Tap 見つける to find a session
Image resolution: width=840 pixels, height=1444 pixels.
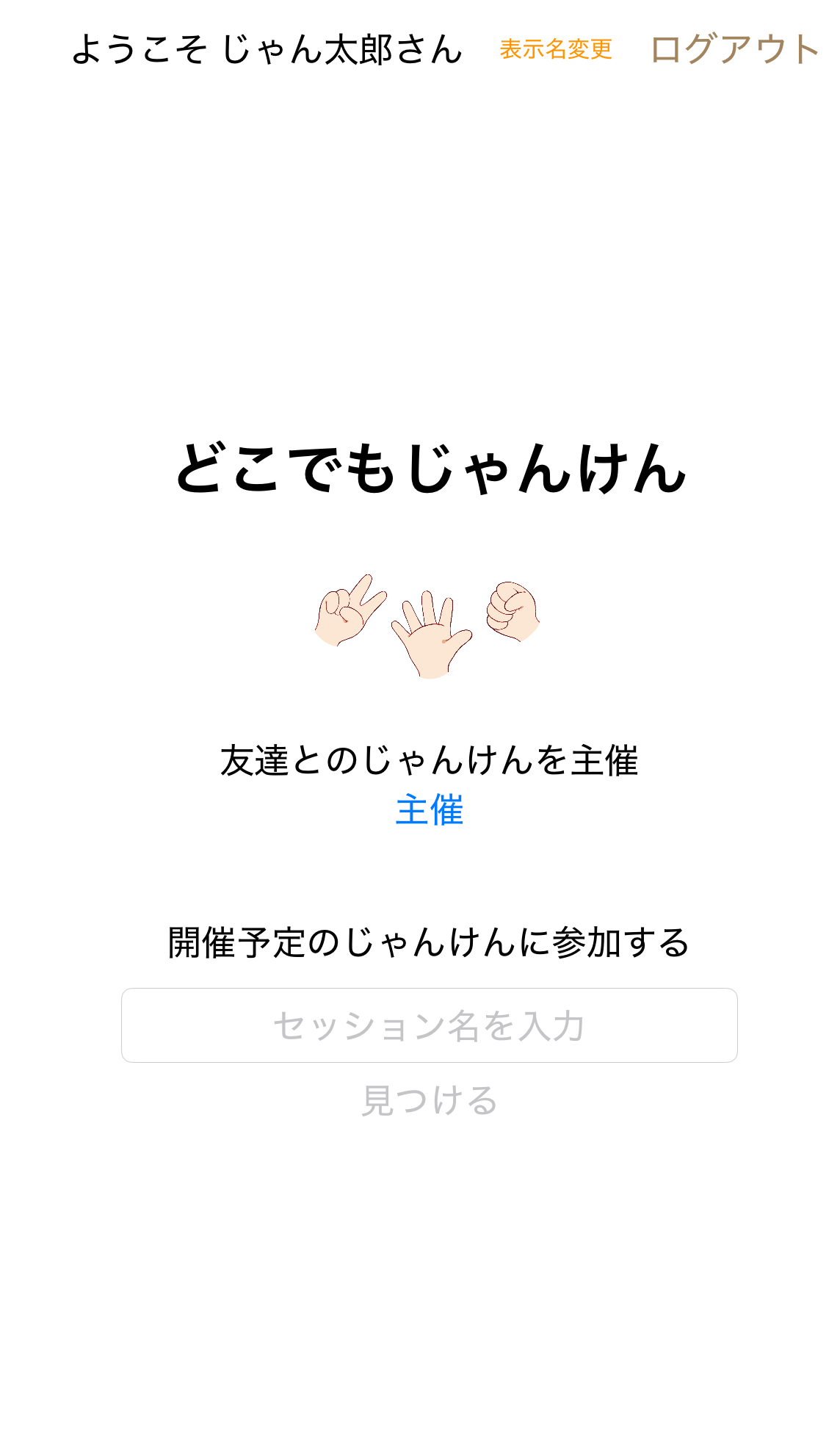point(430,1100)
